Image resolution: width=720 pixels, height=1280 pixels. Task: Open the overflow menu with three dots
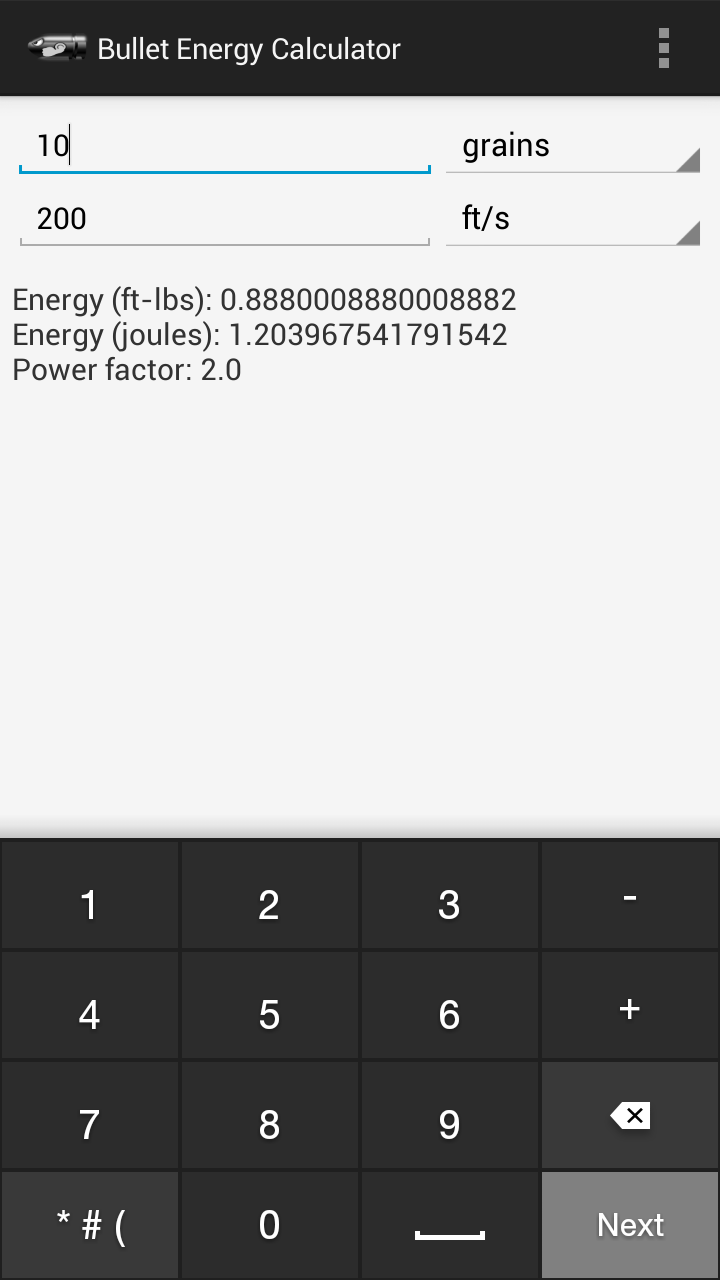coord(663,48)
